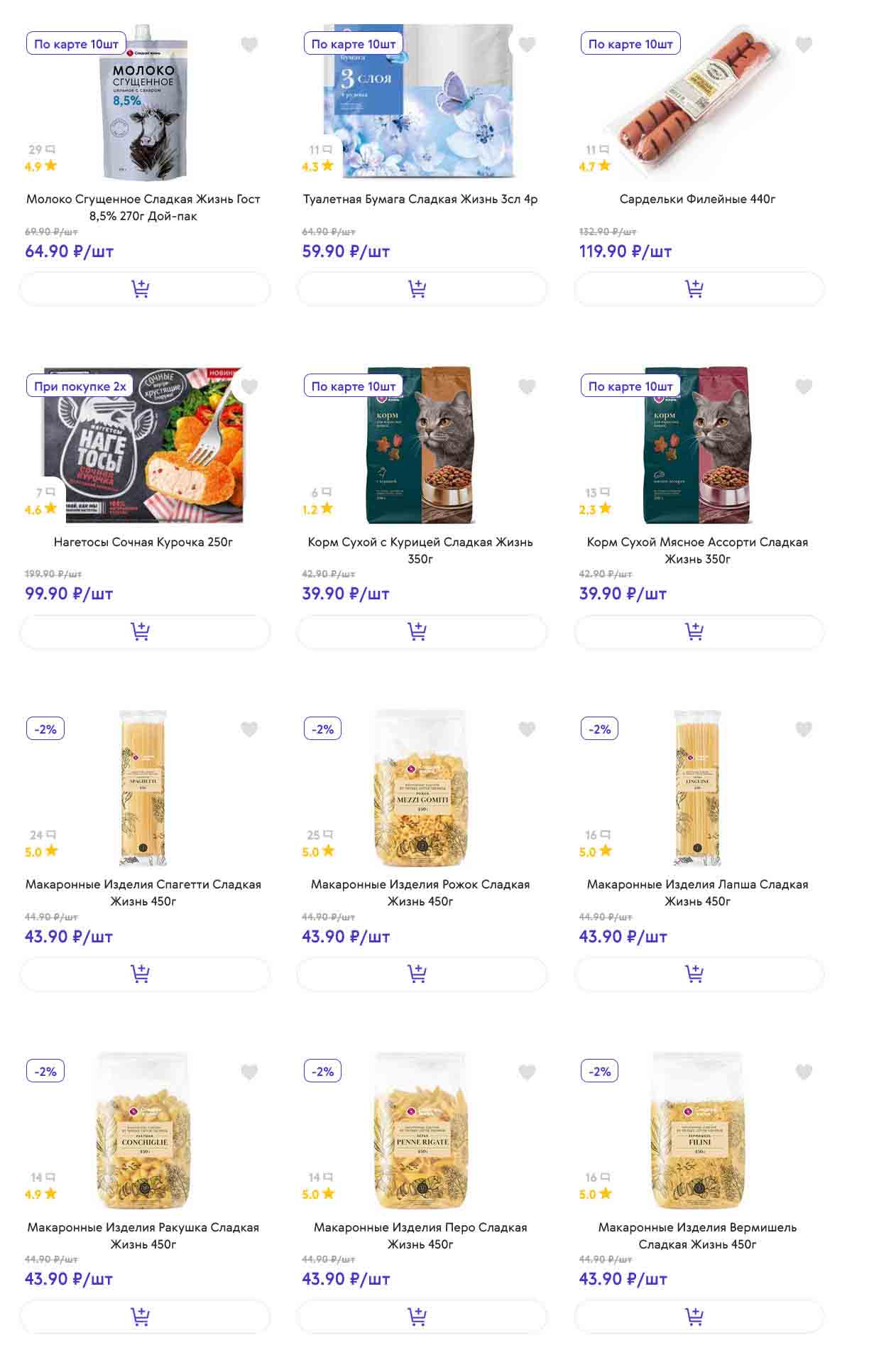This screenshot has height=1360, width=896.
Task: Open Нагетосы Сочная Курочка product card
Action: 143,542
